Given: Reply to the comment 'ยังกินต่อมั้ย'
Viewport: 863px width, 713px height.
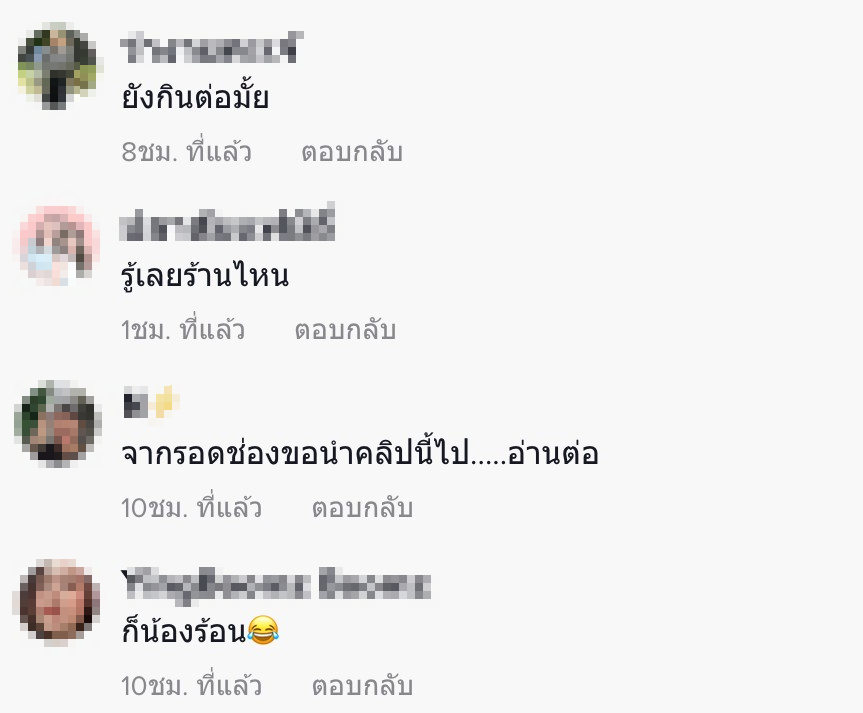Looking at the screenshot, I should coord(351,152).
